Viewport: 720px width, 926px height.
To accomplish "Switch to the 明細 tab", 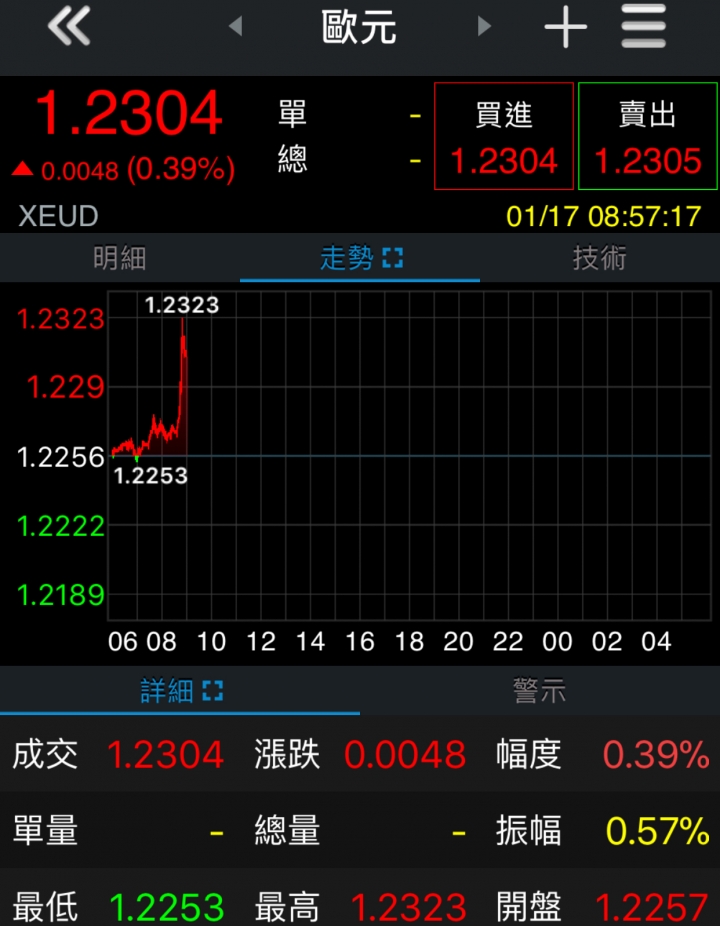I will [120, 258].
